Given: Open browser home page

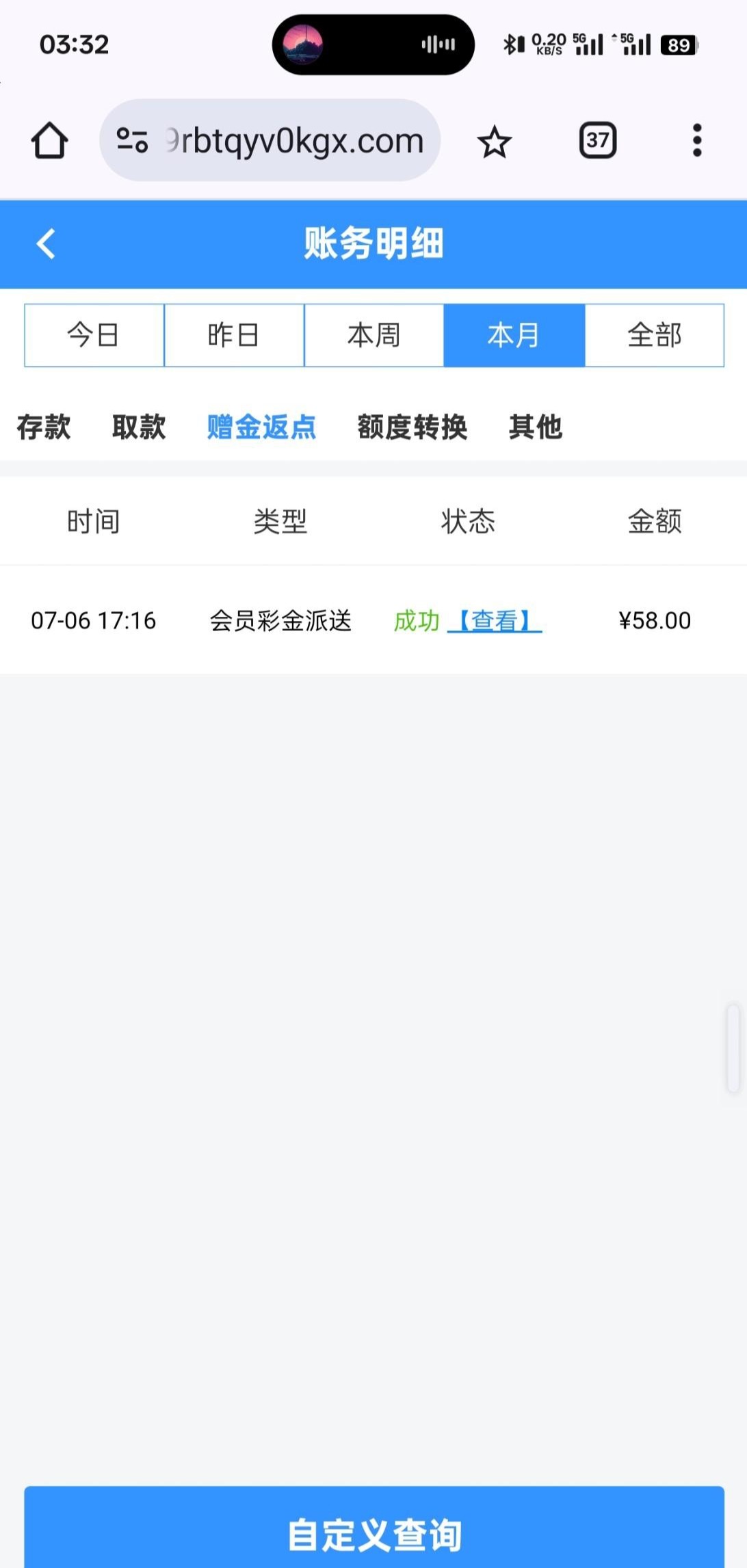Looking at the screenshot, I should coord(49,141).
